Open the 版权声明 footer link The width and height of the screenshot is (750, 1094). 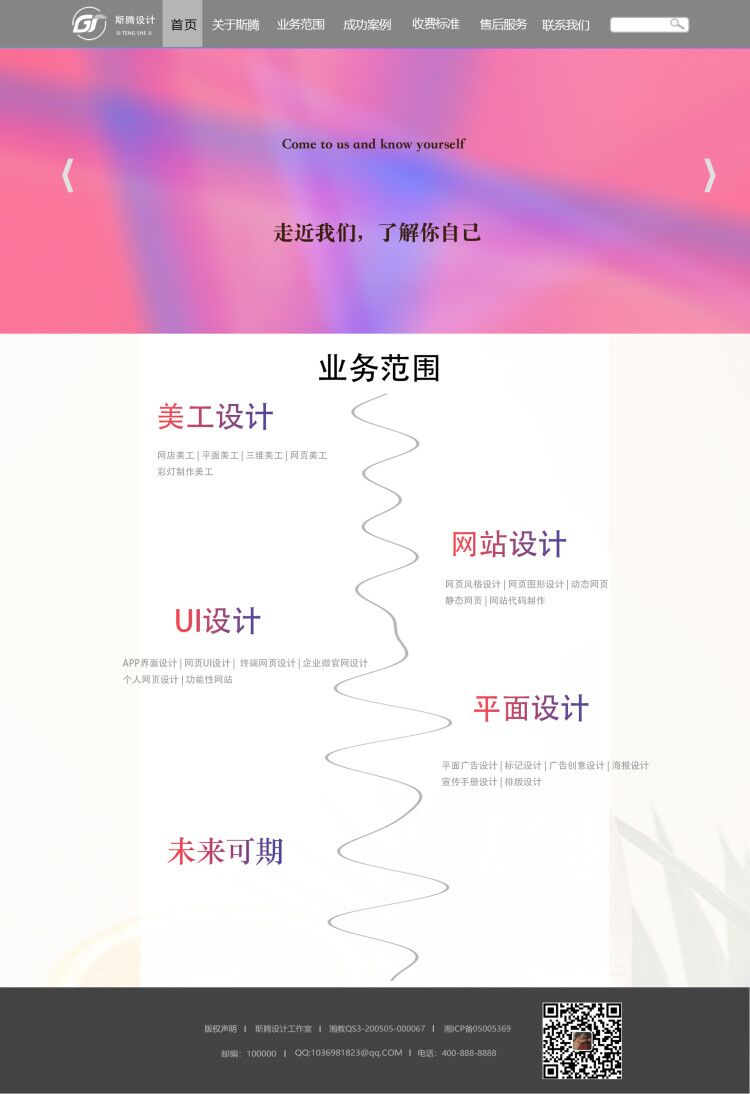(x=221, y=1028)
